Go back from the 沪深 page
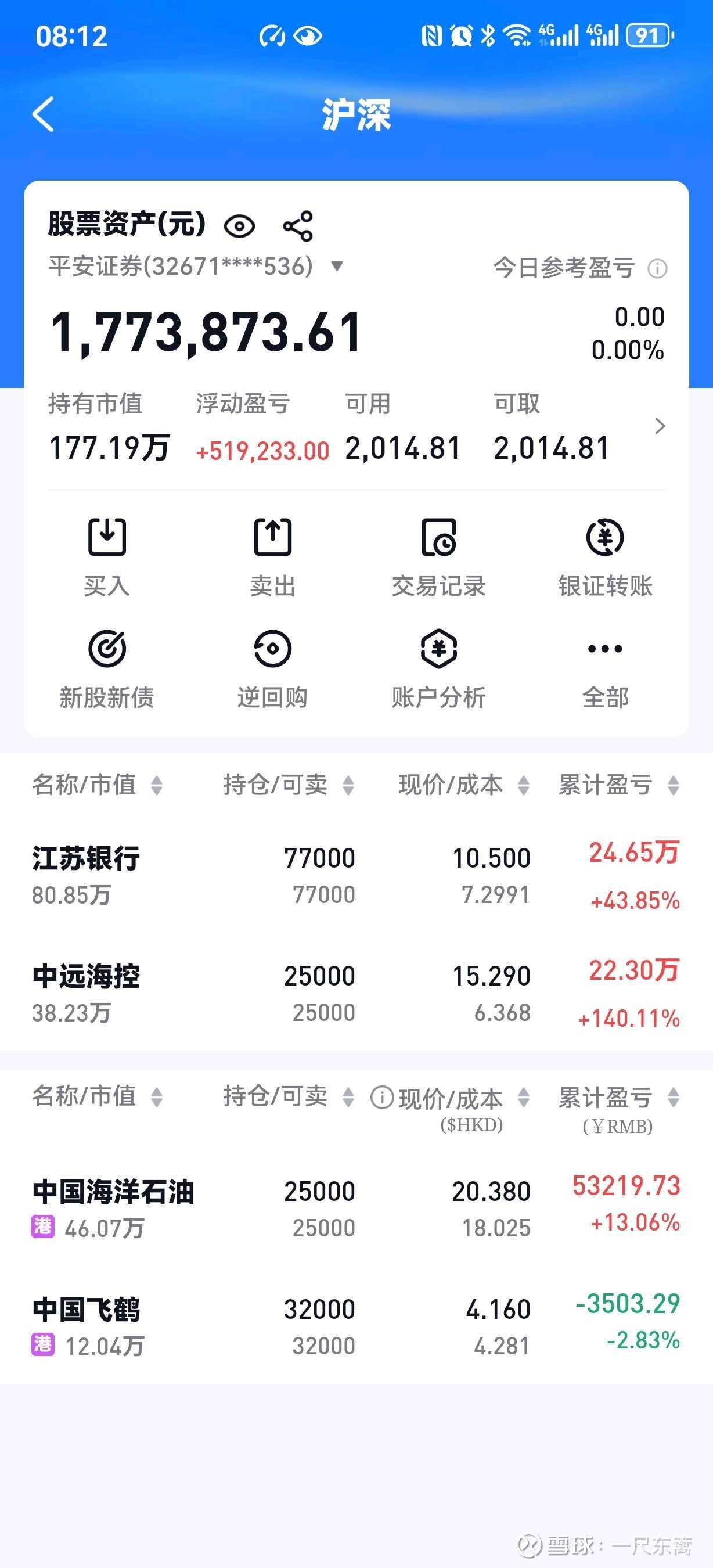 coord(44,114)
